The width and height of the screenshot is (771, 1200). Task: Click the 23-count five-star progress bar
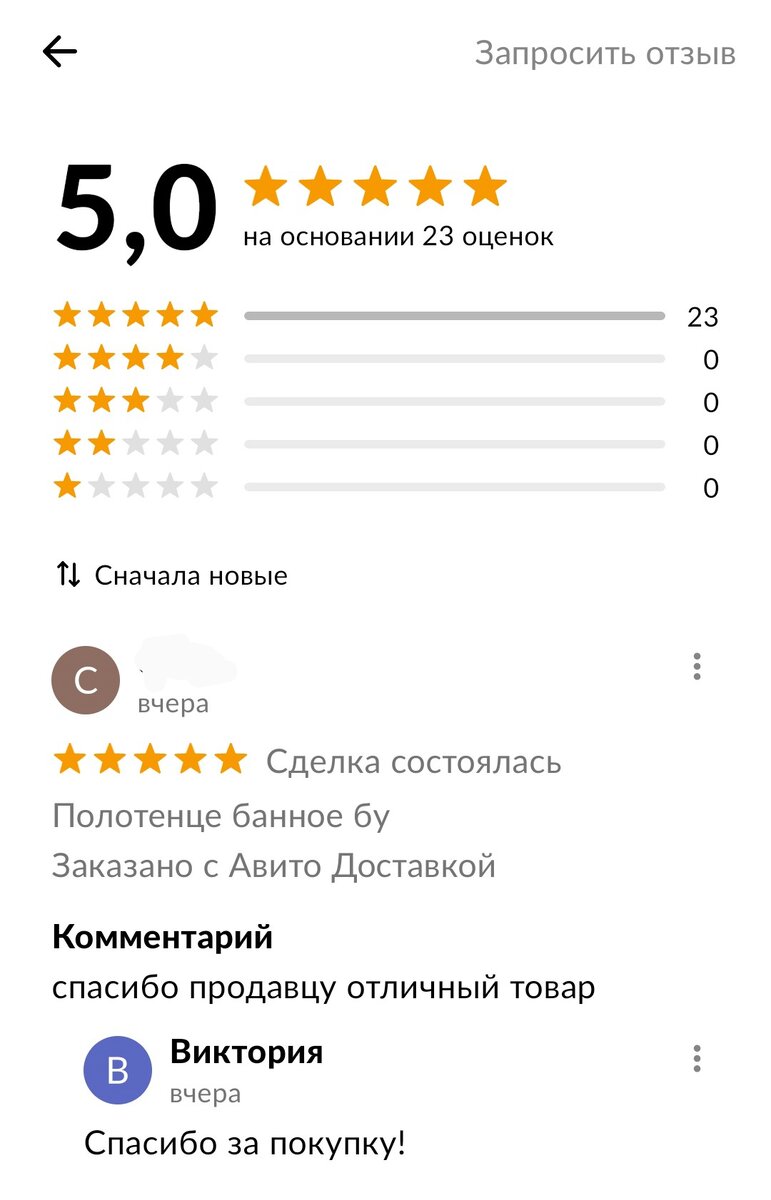point(455,315)
